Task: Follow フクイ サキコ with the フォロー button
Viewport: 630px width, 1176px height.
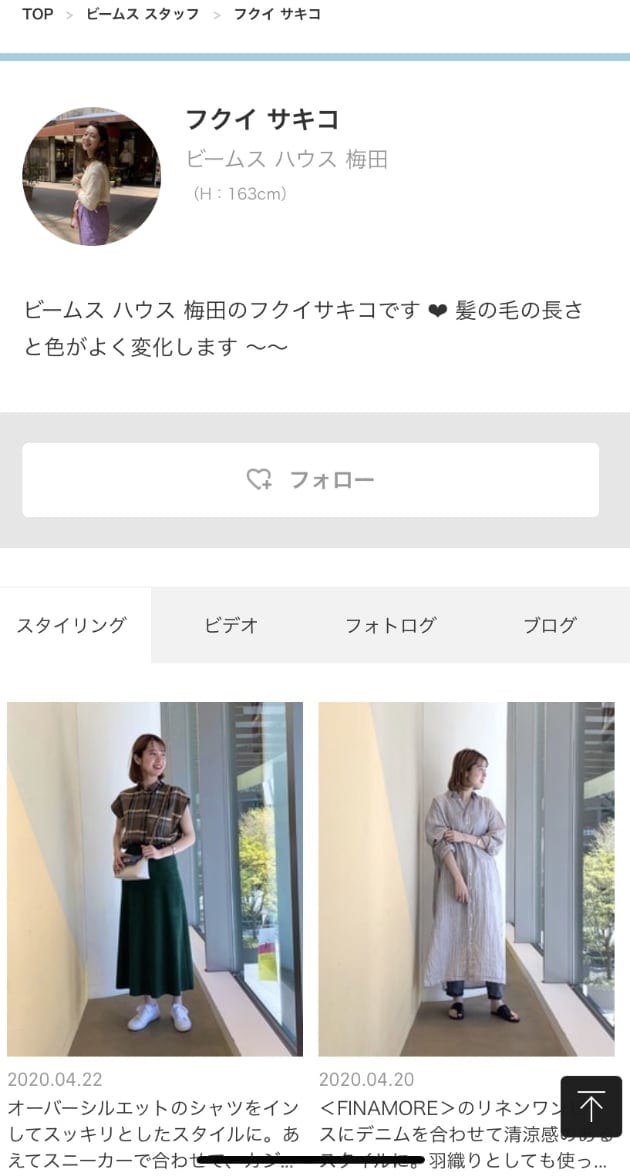Action: pyautogui.click(x=310, y=479)
